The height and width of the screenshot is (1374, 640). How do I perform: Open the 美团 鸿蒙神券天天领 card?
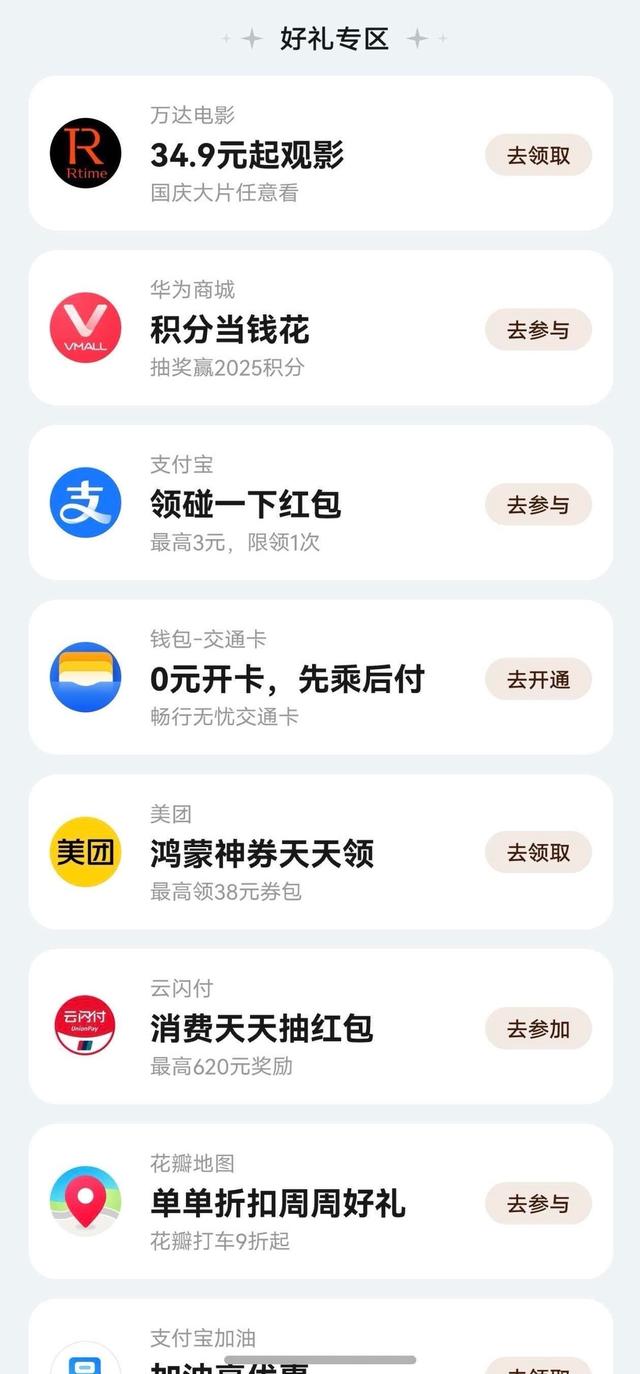point(300,853)
